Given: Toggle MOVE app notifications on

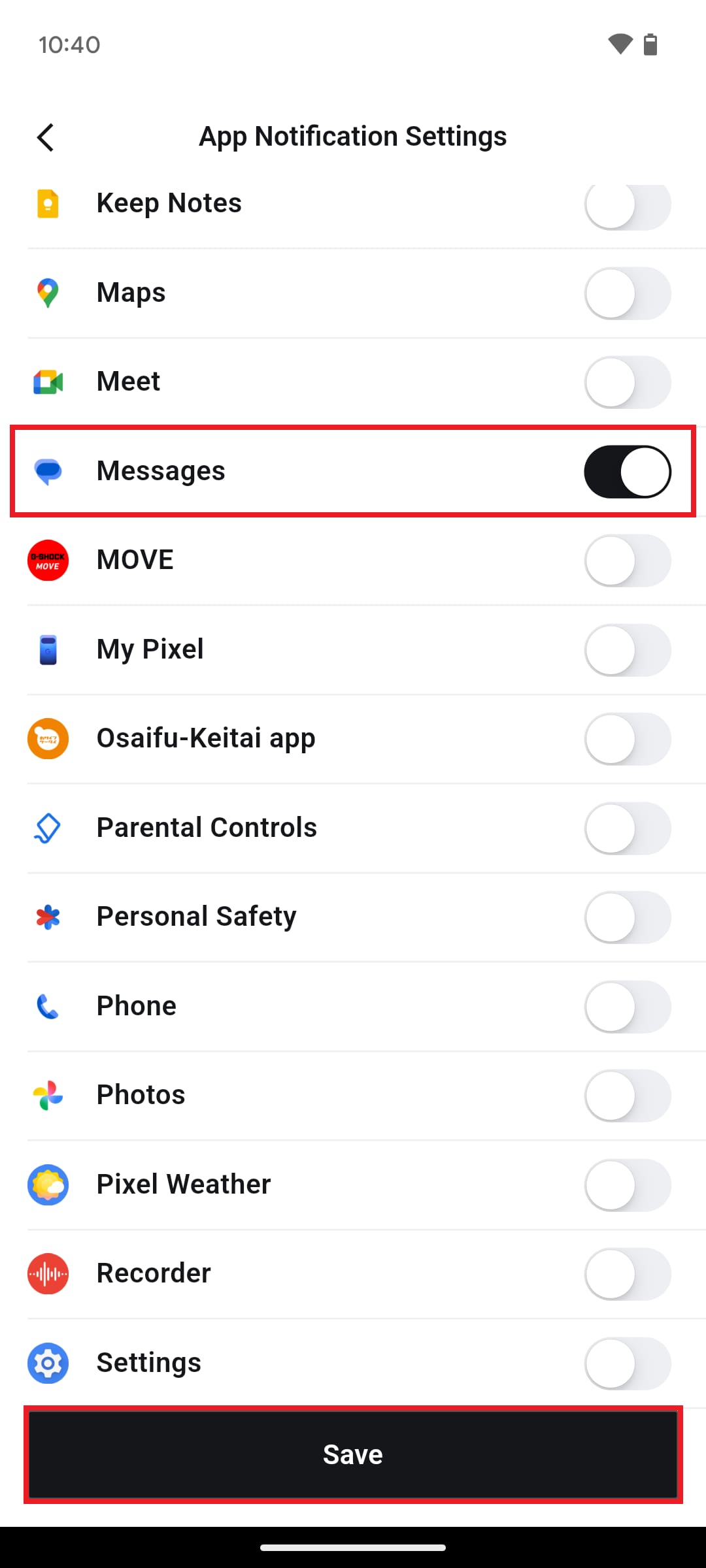Looking at the screenshot, I should click(627, 561).
